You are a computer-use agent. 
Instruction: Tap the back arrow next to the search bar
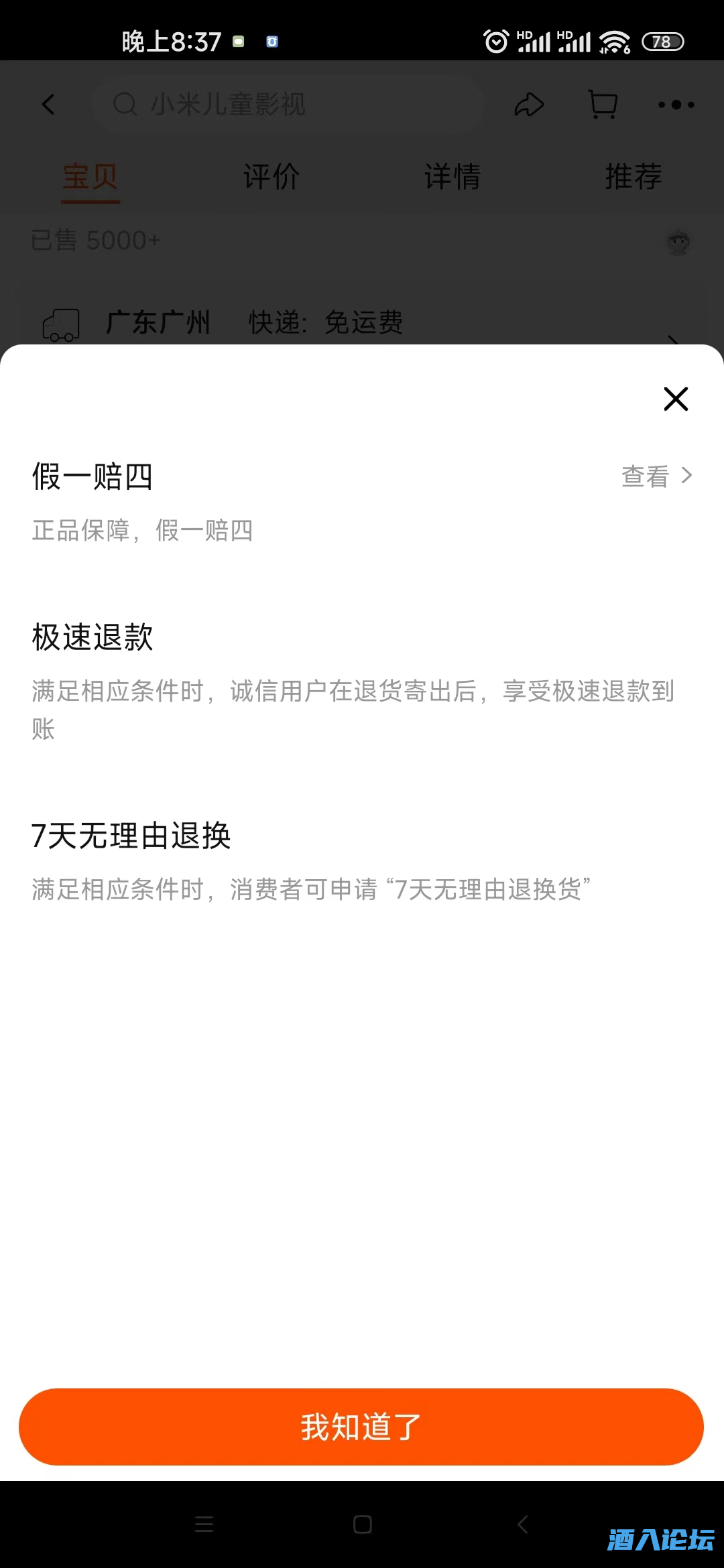pos(47,105)
